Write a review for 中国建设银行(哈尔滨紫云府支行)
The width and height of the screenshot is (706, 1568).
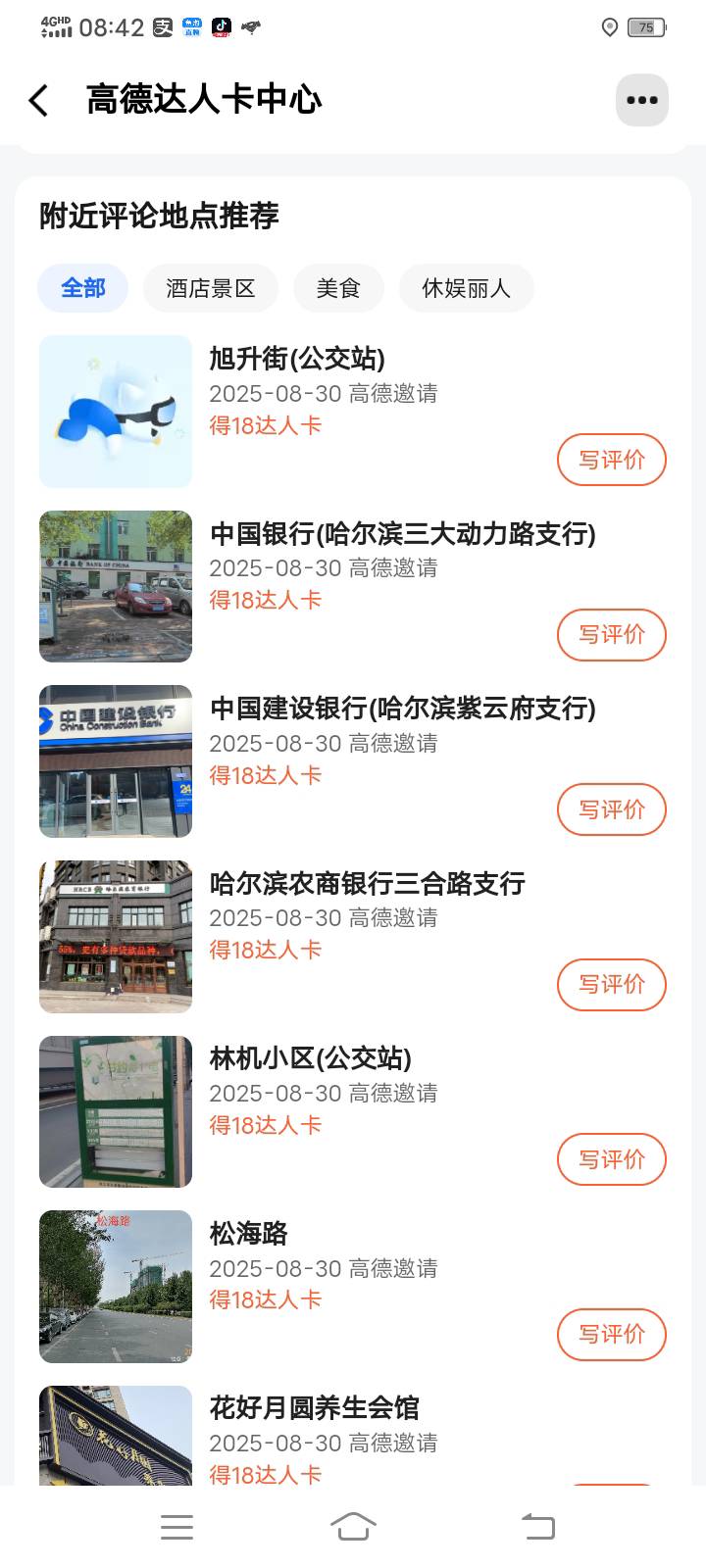pyautogui.click(x=612, y=809)
